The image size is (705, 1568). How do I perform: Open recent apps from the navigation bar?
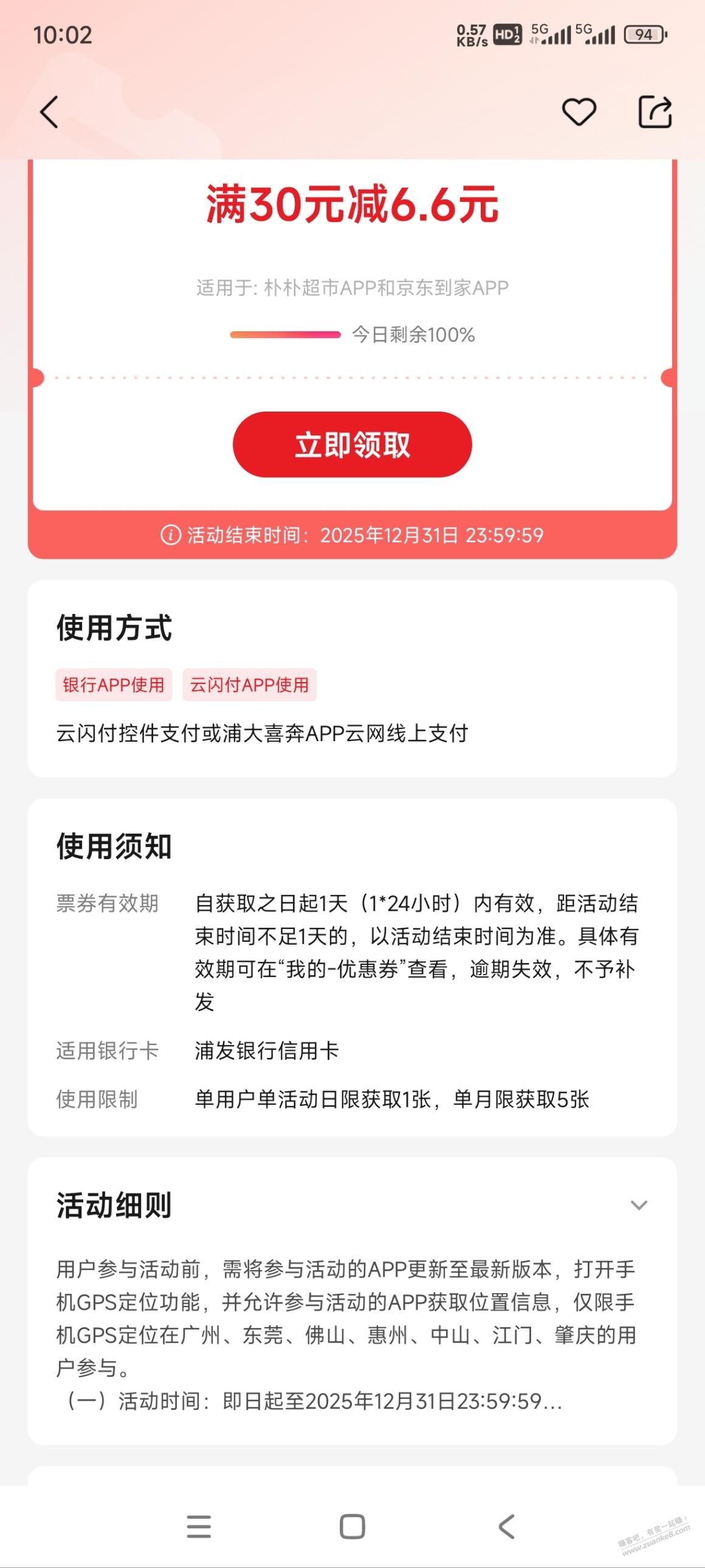199,1526
